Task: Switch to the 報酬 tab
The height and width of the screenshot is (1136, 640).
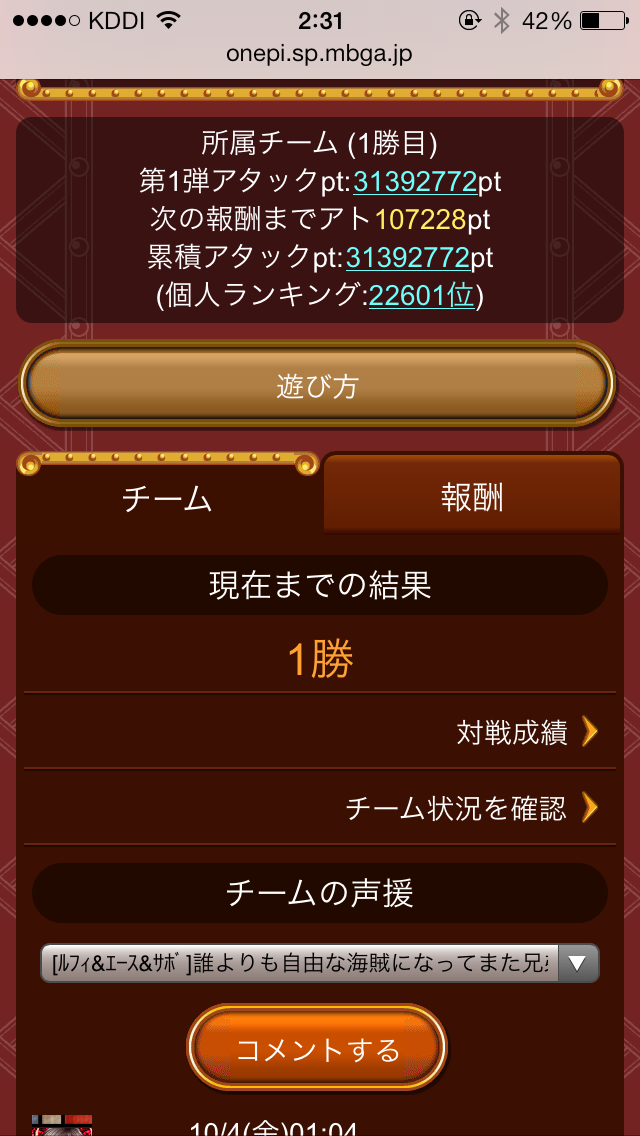Action: [472, 498]
